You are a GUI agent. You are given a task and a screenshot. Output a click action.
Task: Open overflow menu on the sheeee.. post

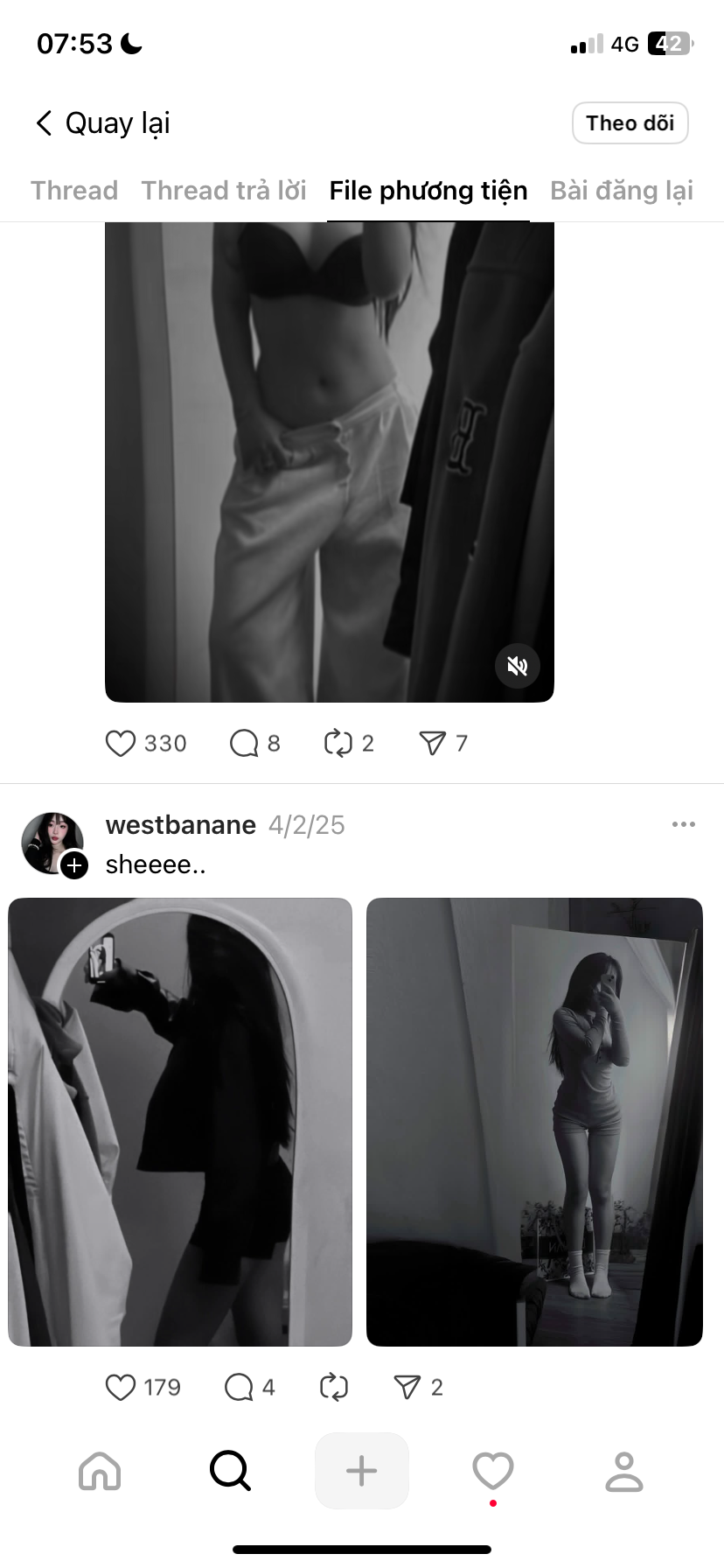pyautogui.click(x=683, y=824)
